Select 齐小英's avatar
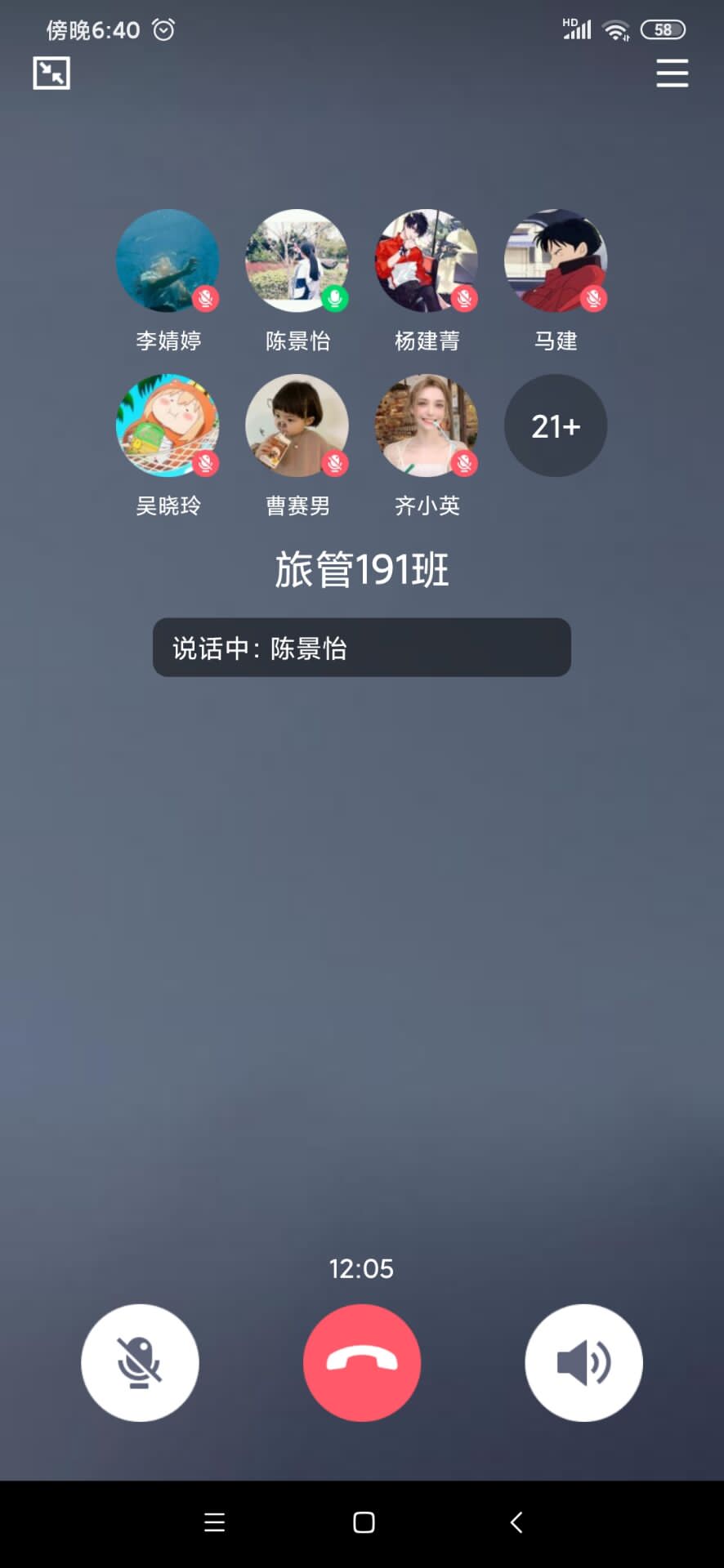724x1568 pixels. 426,425
